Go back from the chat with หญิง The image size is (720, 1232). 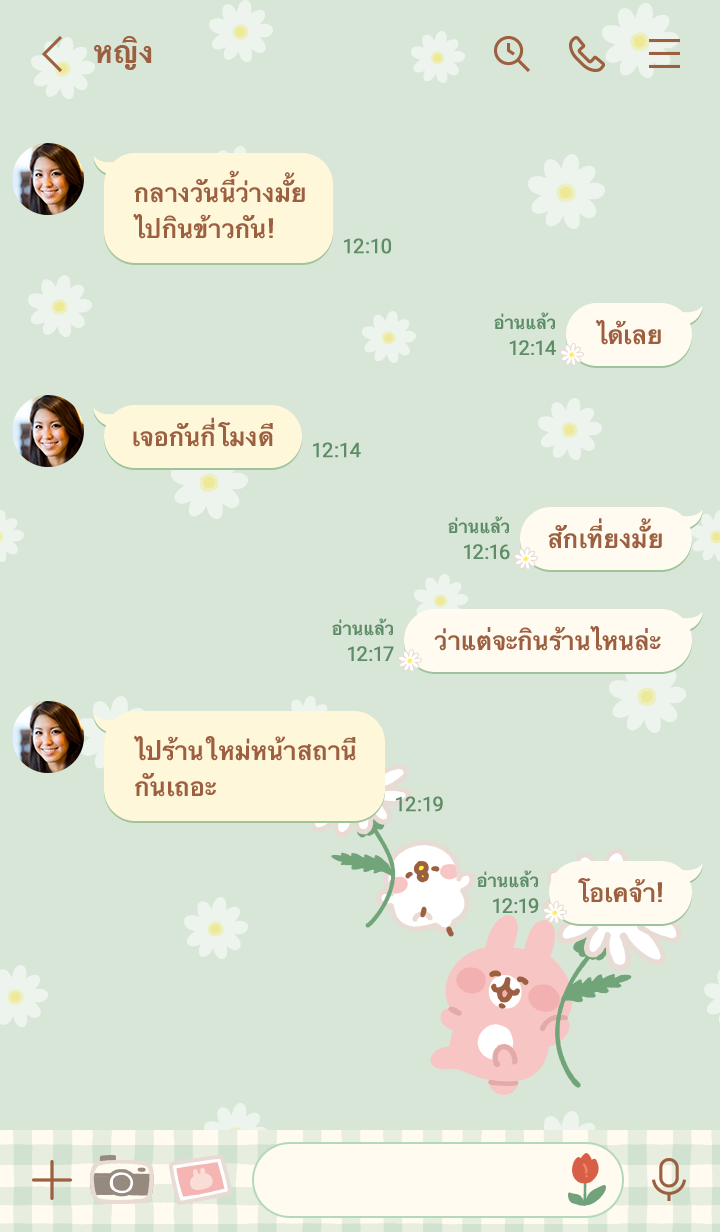click(52, 53)
